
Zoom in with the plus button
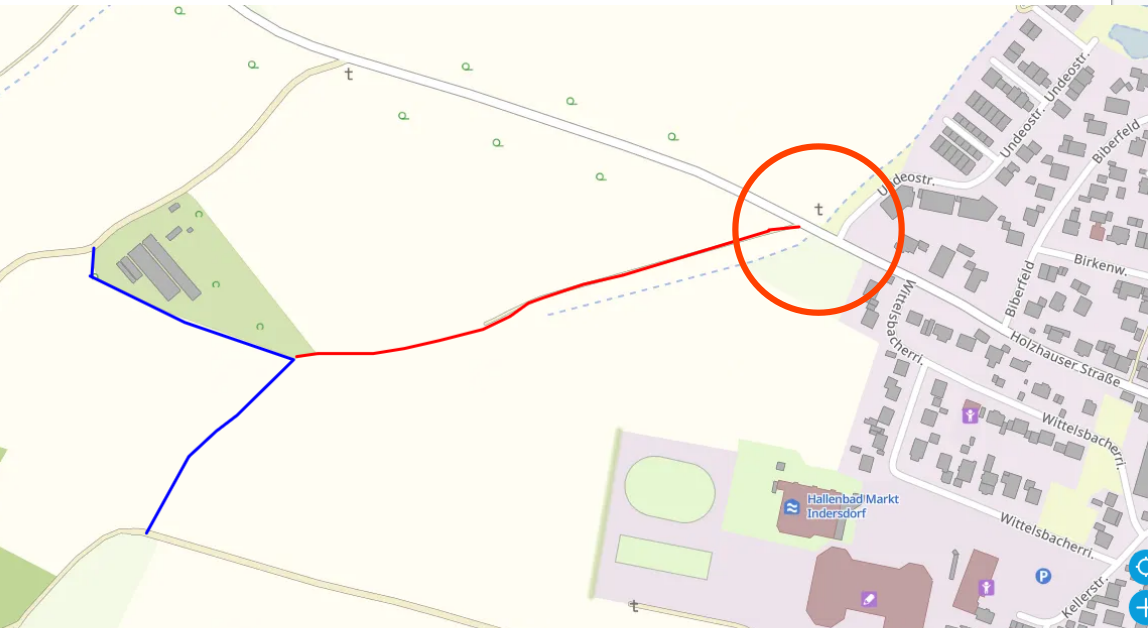click(x=1141, y=606)
